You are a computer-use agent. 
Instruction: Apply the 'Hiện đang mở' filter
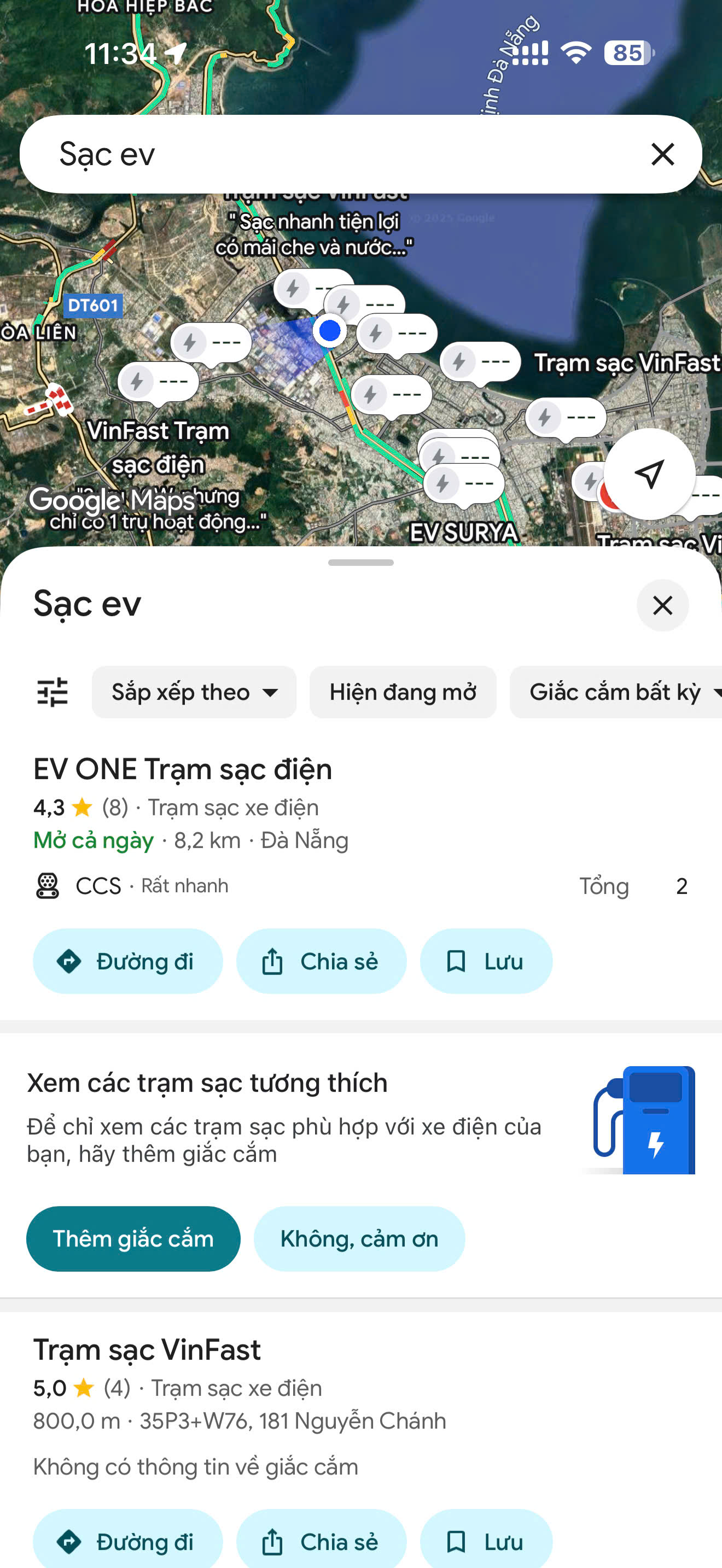(x=403, y=692)
